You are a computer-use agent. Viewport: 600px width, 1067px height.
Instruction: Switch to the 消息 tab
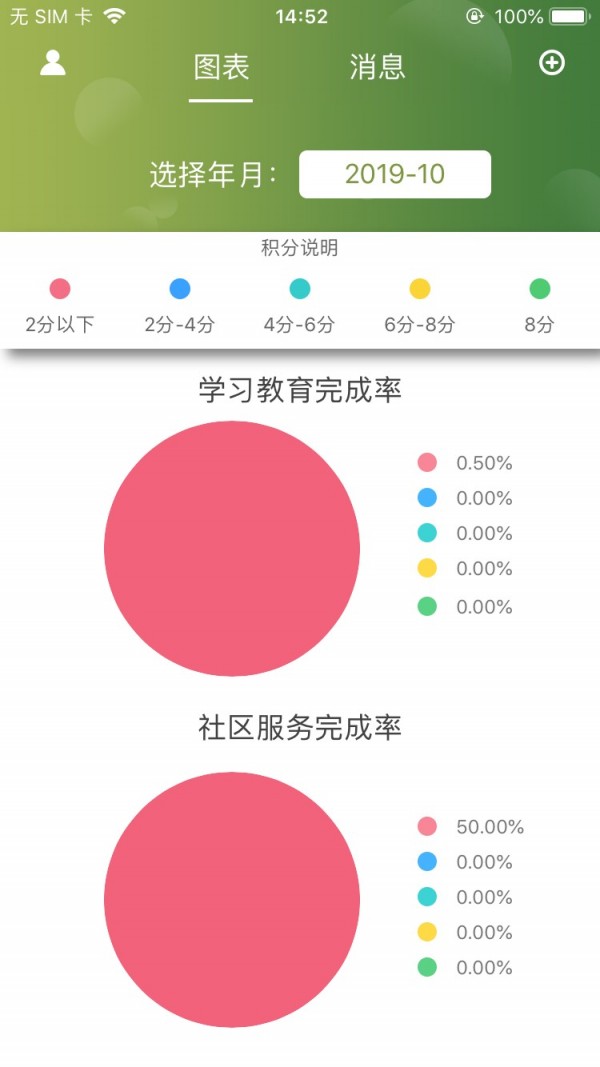coord(377,67)
